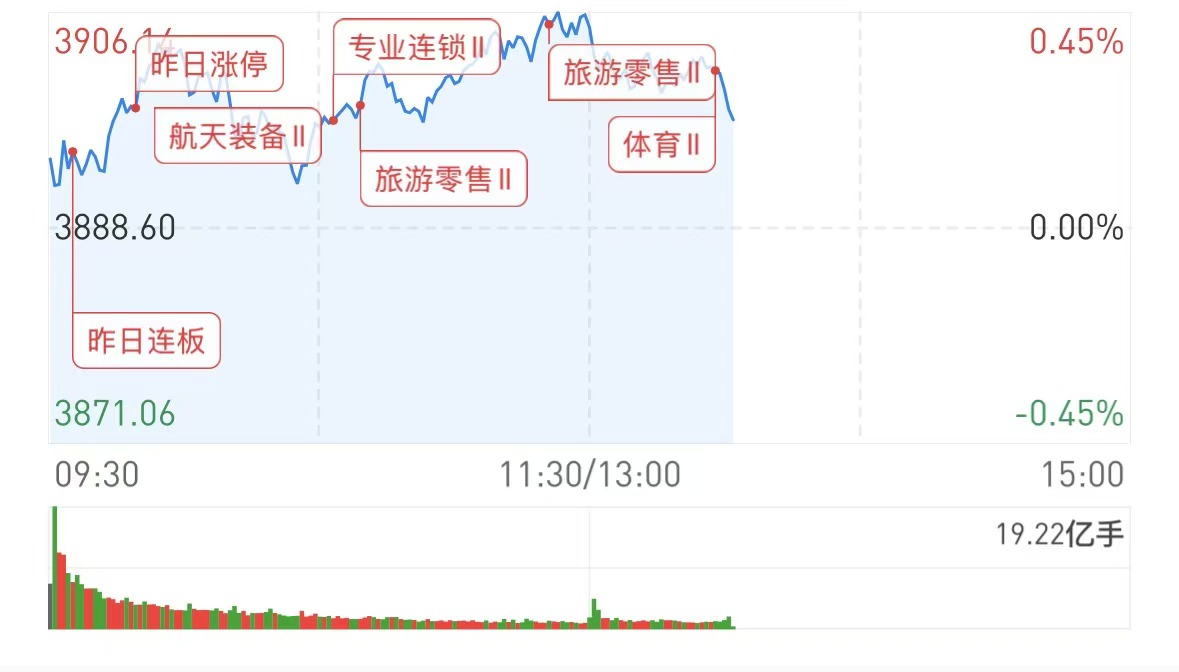Tap the 航天装备Ⅱ sector label

pyautogui.click(x=237, y=137)
